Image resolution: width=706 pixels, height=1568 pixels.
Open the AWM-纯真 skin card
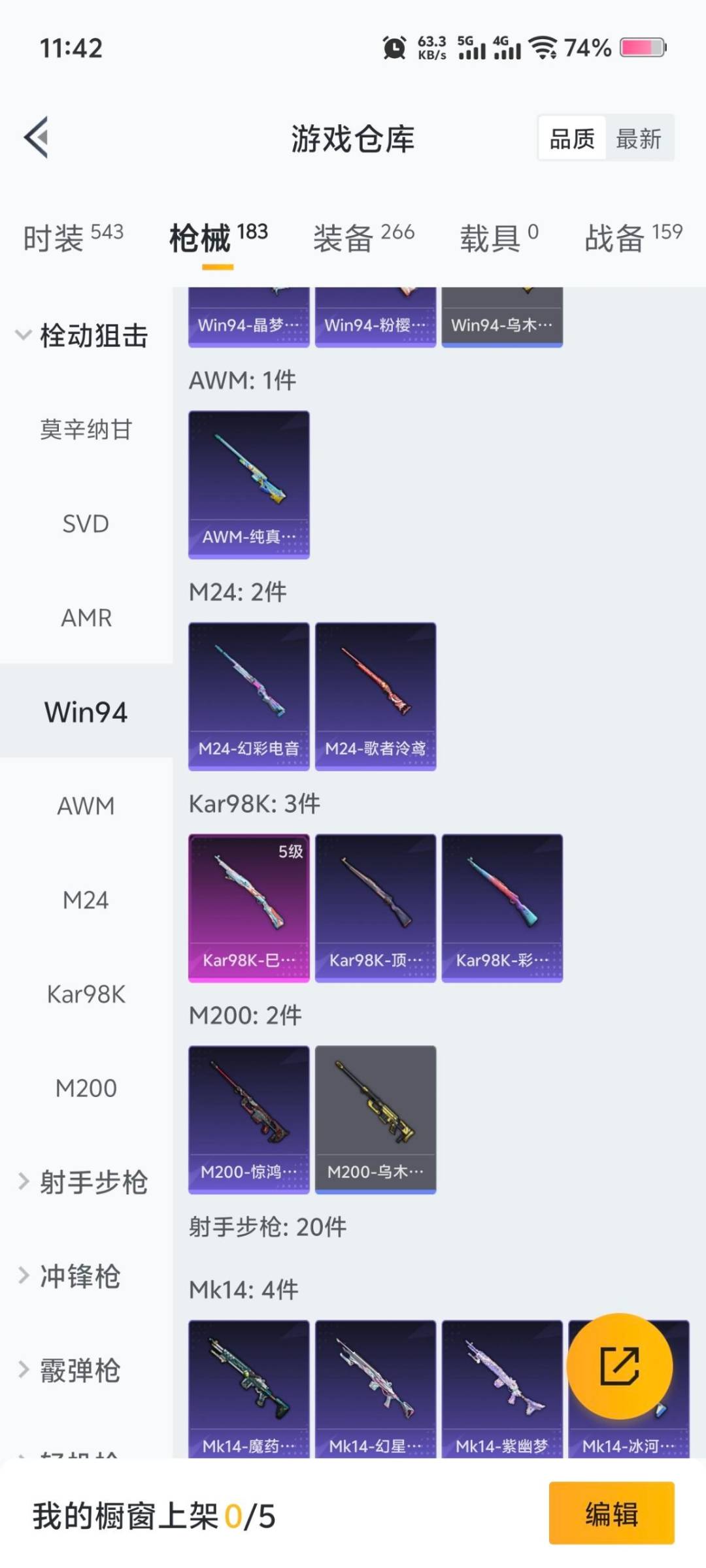tap(248, 485)
